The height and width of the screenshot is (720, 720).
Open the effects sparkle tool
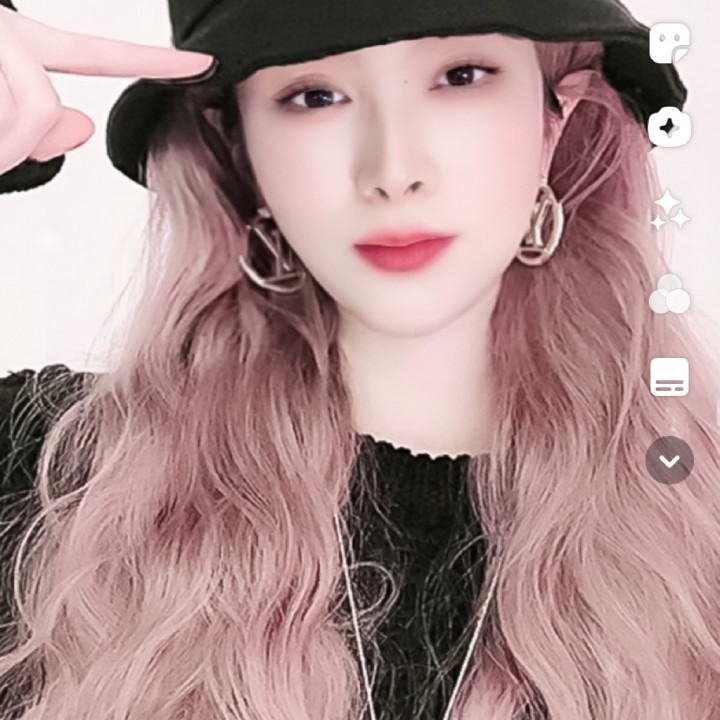669,127
